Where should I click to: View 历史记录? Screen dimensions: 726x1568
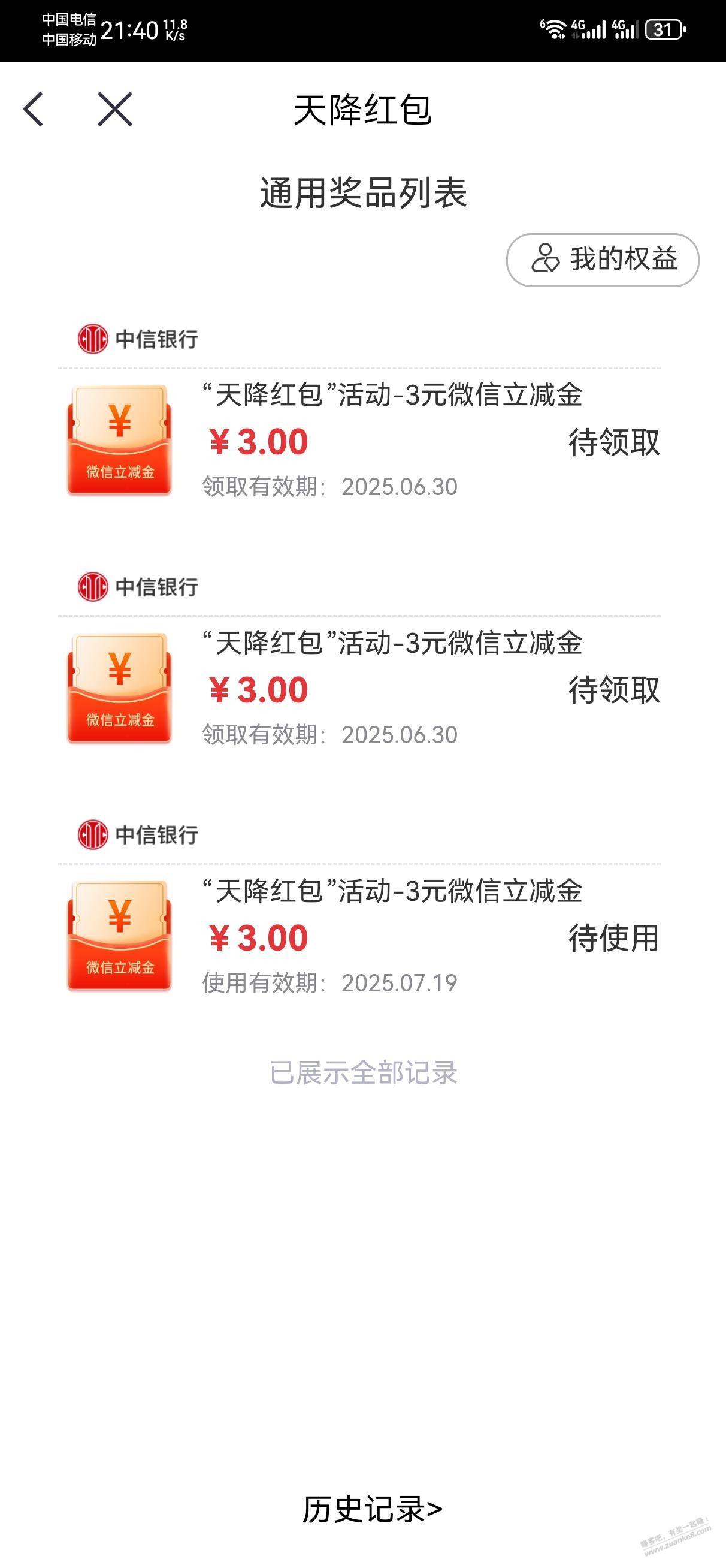click(373, 1510)
